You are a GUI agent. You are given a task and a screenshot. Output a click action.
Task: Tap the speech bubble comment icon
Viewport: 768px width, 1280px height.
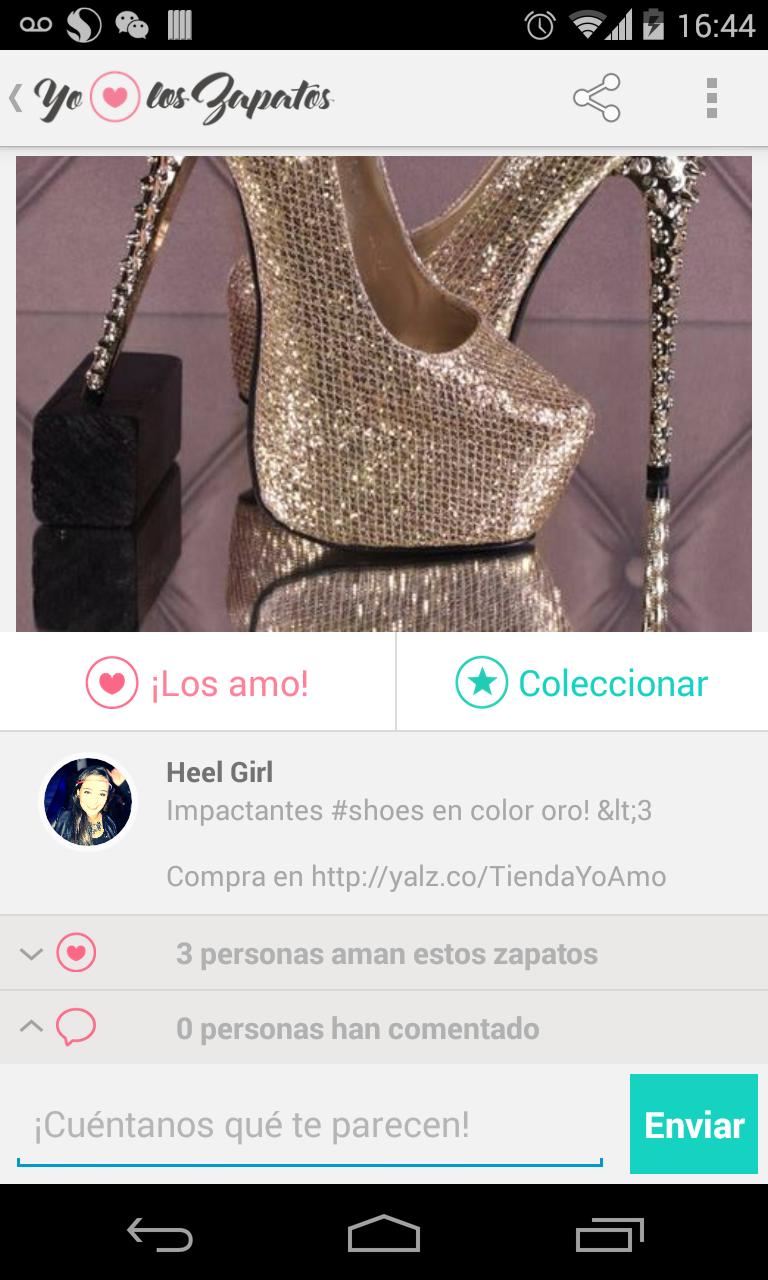(78, 1028)
